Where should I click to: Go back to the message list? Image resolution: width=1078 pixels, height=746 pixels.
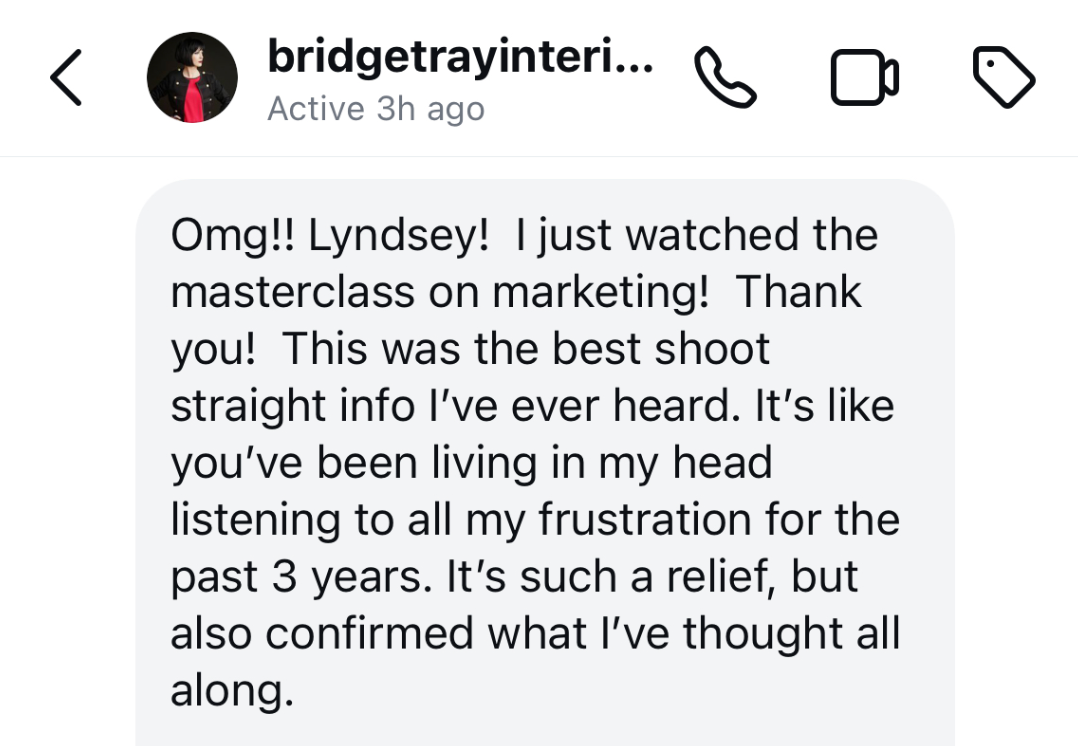coord(65,79)
